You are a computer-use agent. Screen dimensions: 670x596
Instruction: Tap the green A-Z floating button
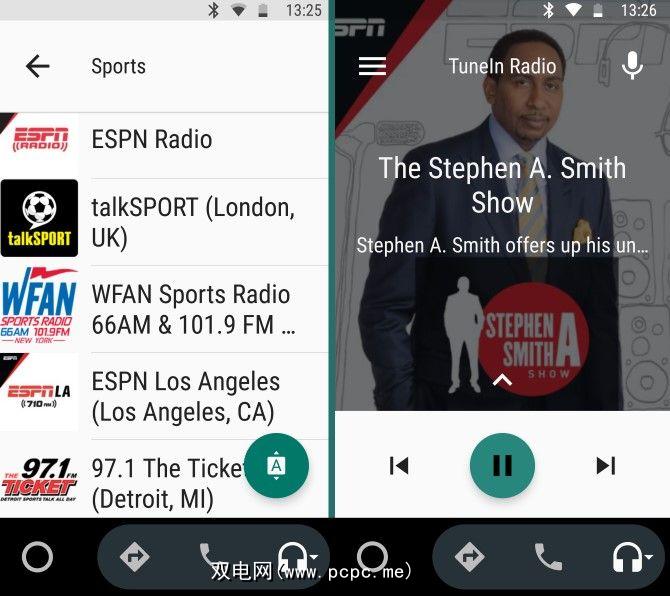(x=276, y=466)
